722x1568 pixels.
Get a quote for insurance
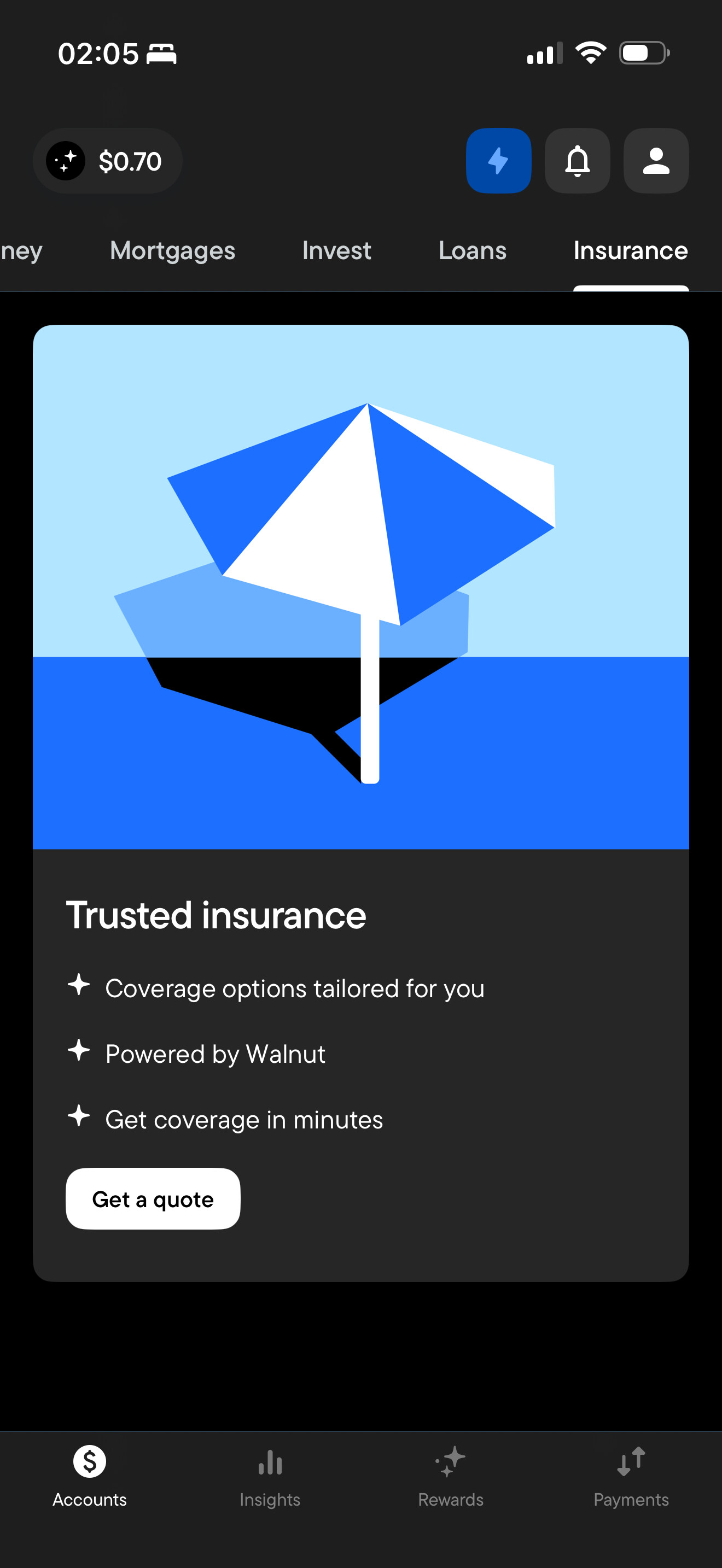pyautogui.click(x=153, y=1198)
